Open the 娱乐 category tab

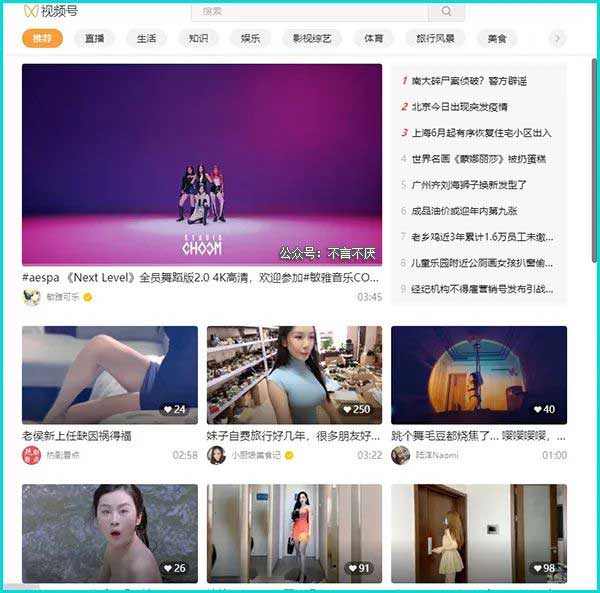250,38
